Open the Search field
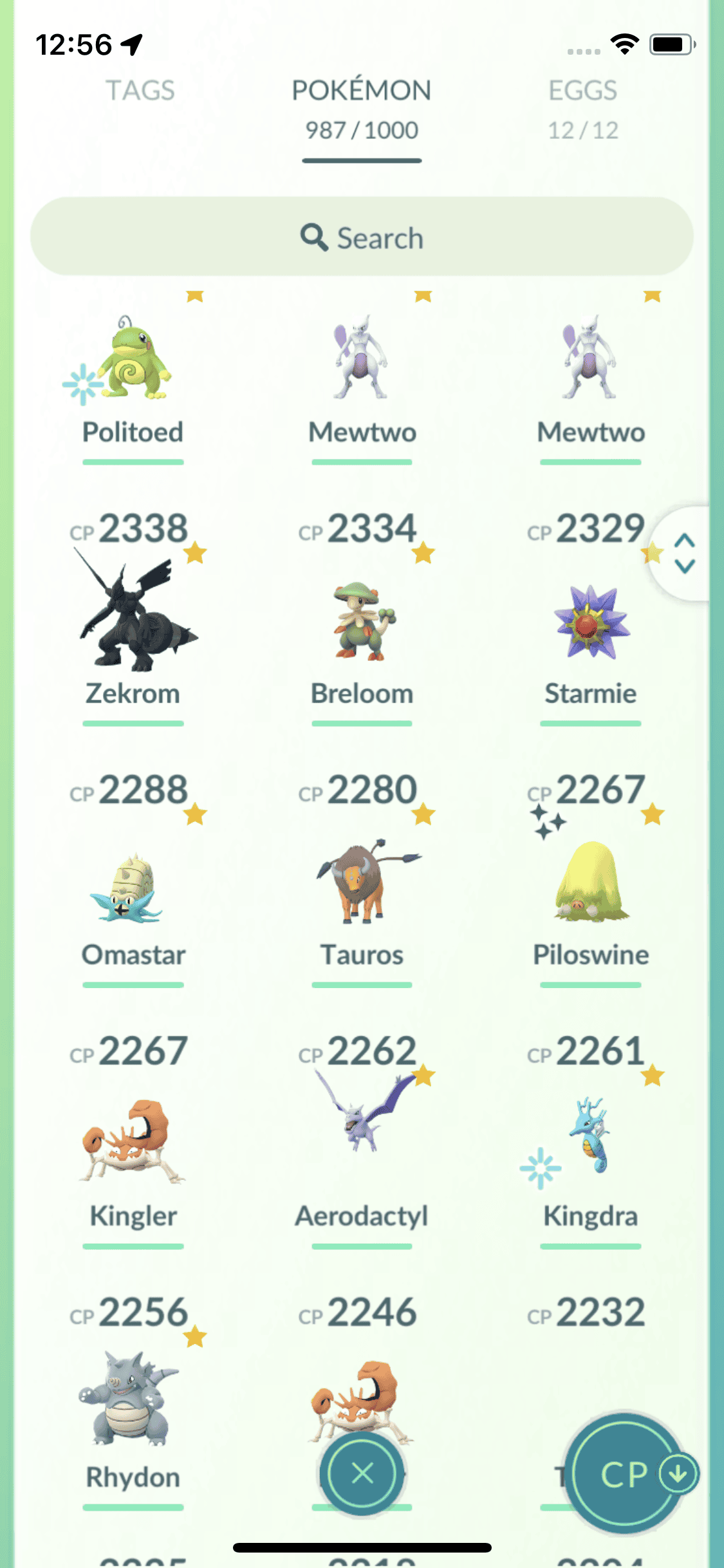The width and height of the screenshot is (724, 1568). tap(362, 237)
